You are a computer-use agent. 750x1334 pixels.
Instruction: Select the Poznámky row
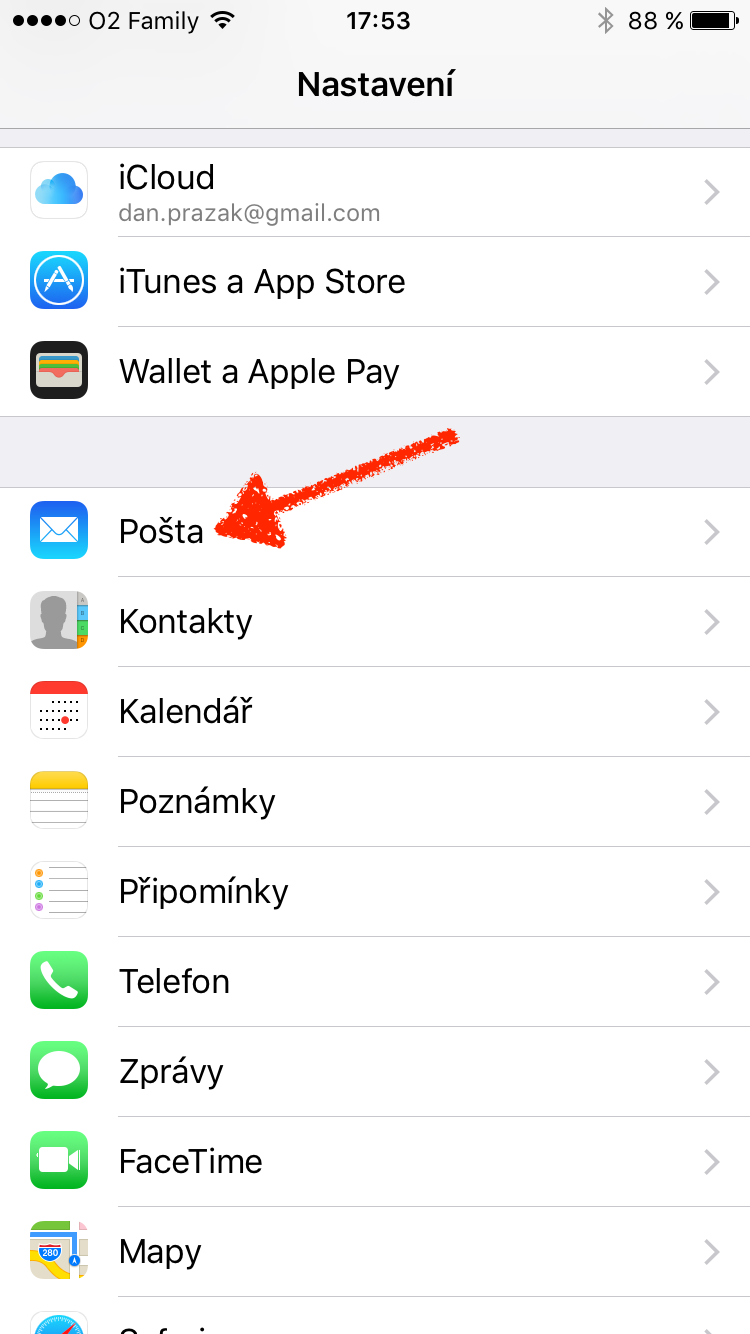[x=375, y=802]
